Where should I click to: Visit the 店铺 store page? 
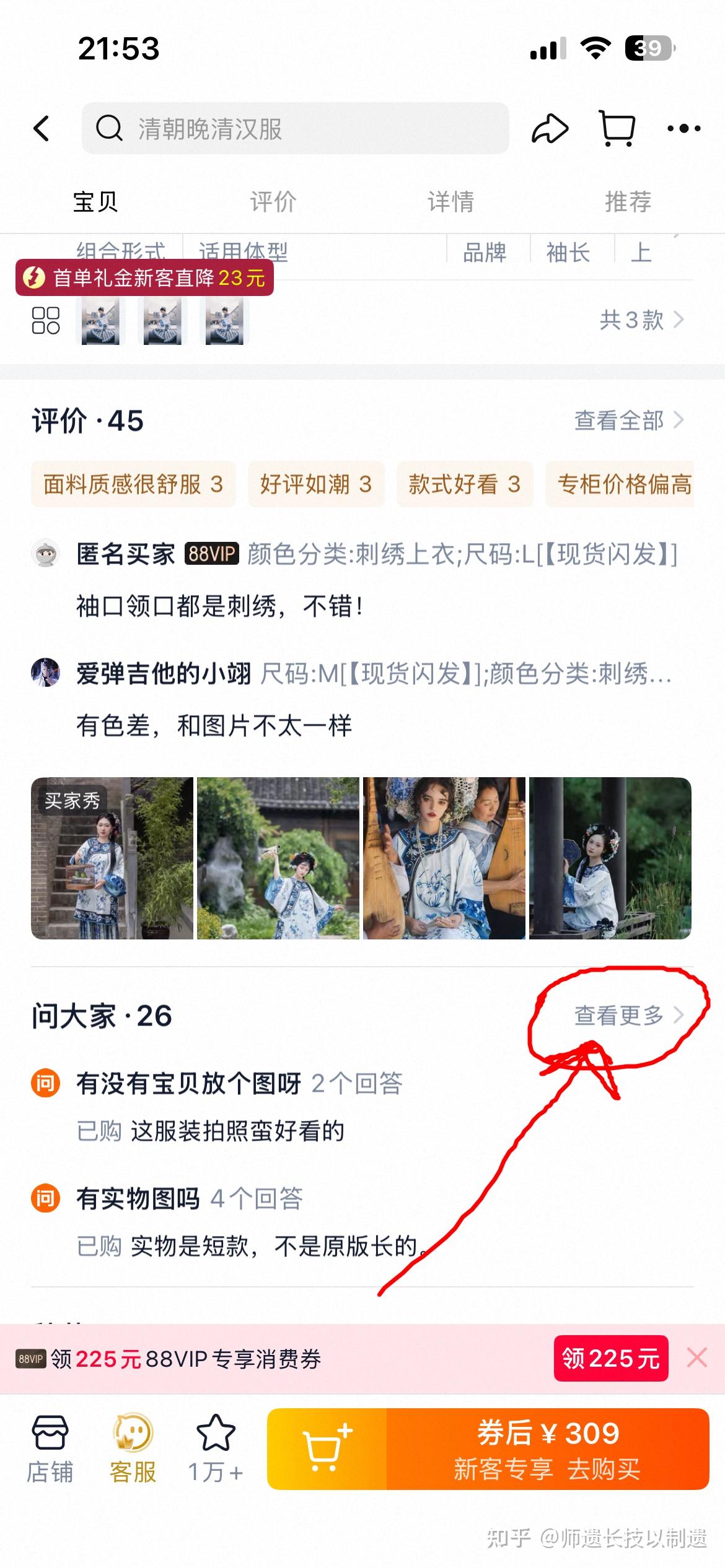click(50, 1448)
